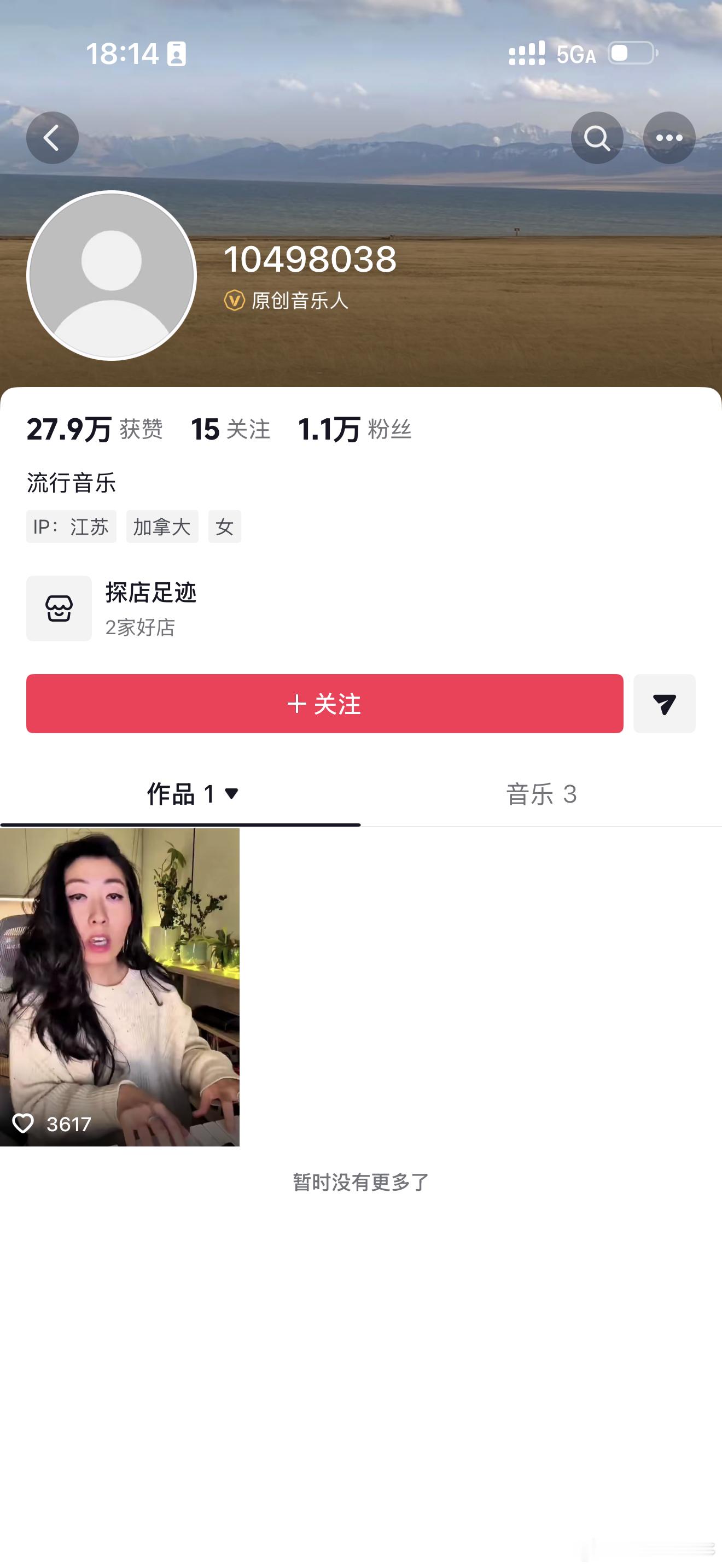
Task: Tap the share paper-plane icon
Action: pyautogui.click(x=664, y=704)
